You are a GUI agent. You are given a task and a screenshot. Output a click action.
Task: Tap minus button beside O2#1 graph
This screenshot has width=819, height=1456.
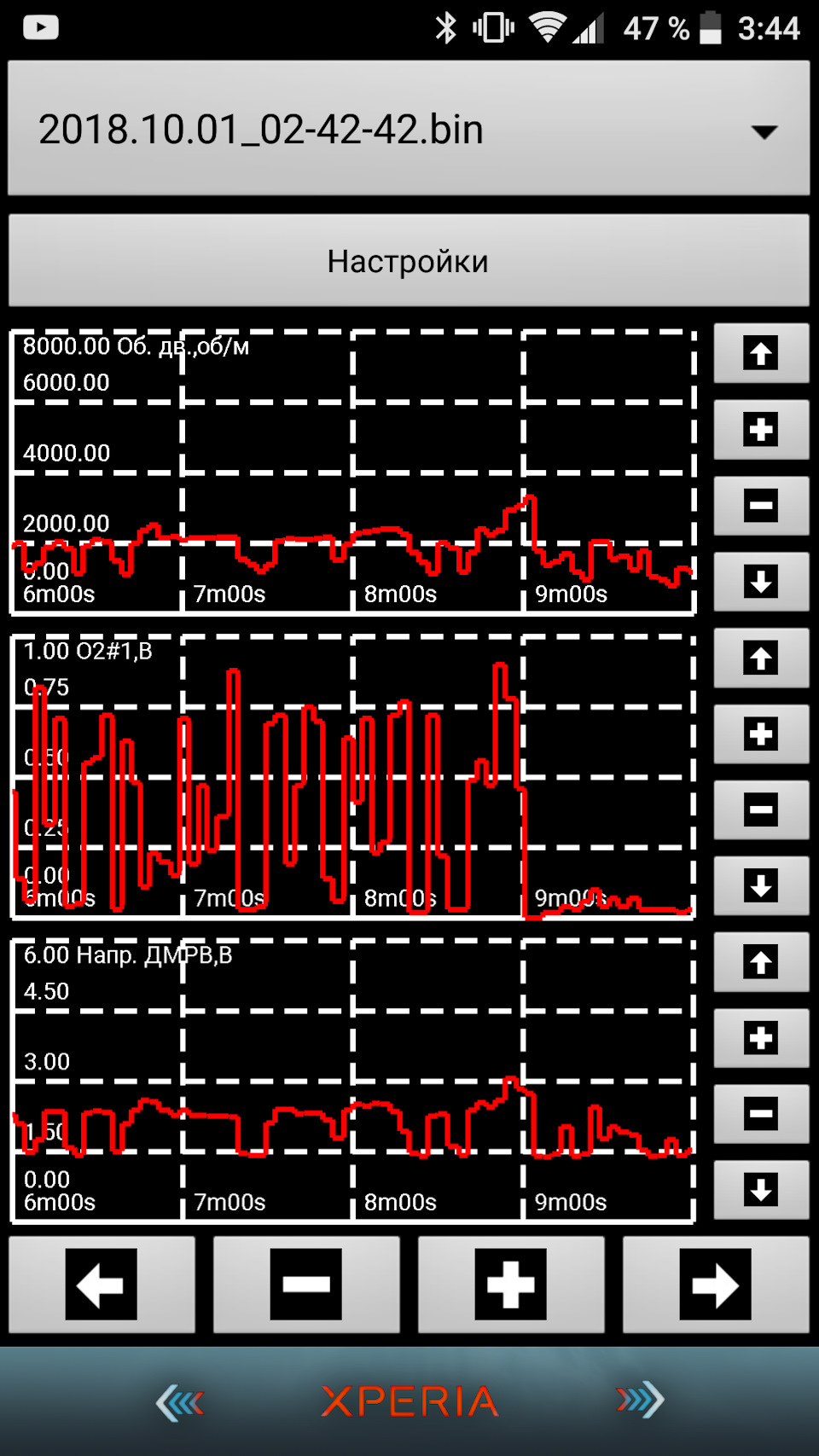760,809
